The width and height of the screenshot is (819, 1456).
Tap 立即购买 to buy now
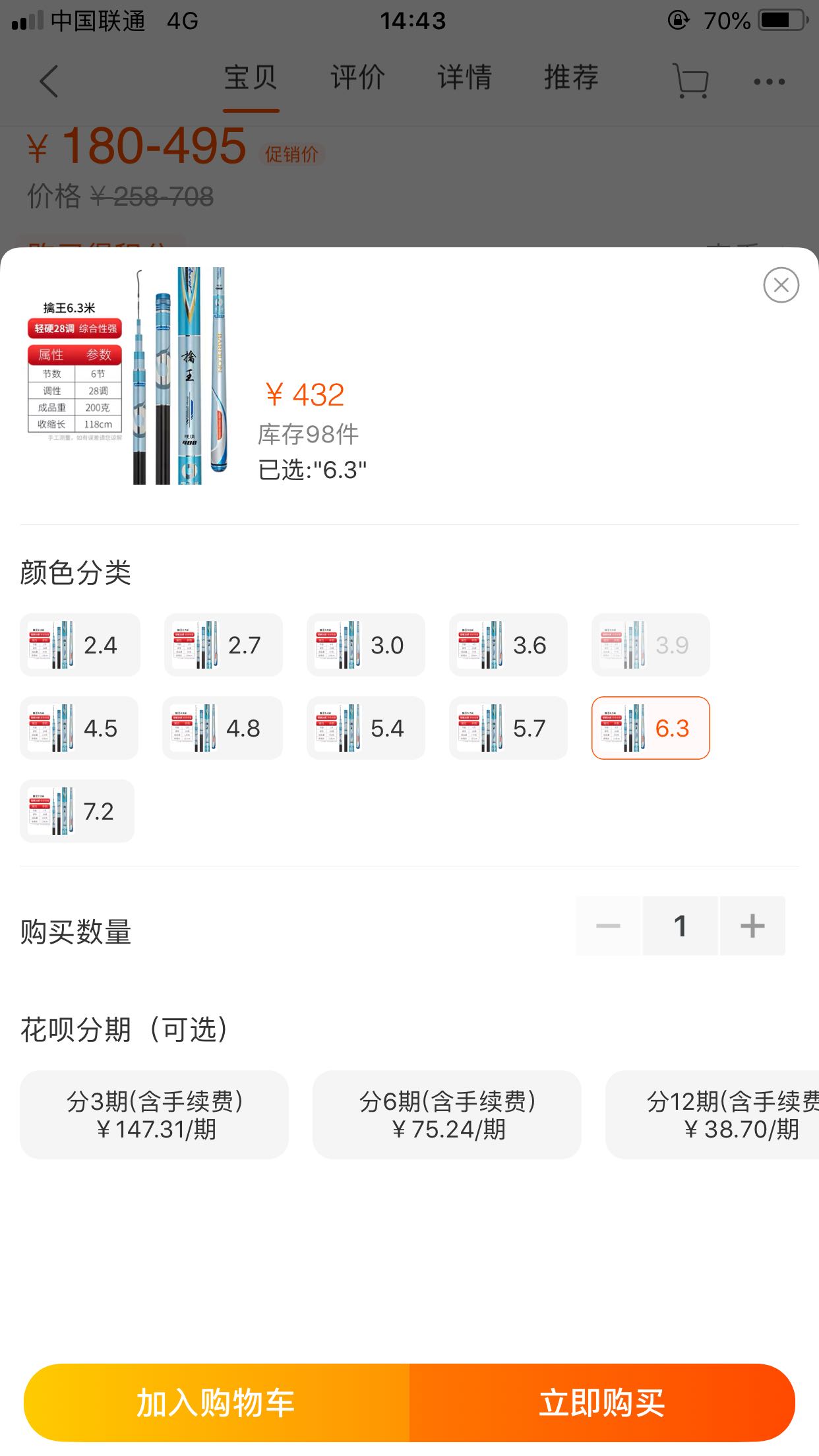pos(602,1403)
